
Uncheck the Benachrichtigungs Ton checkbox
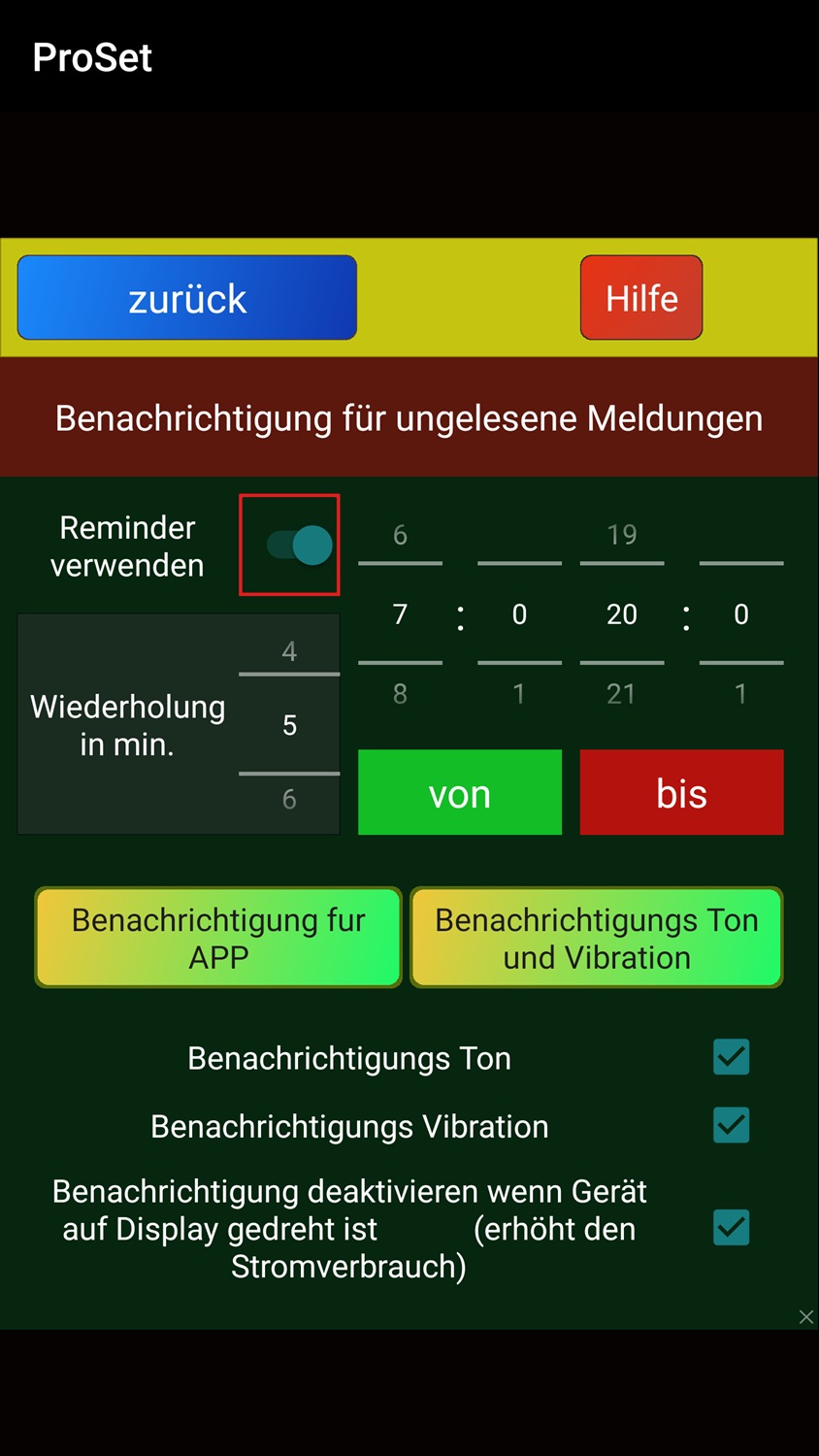pyautogui.click(x=731, y=1057)
